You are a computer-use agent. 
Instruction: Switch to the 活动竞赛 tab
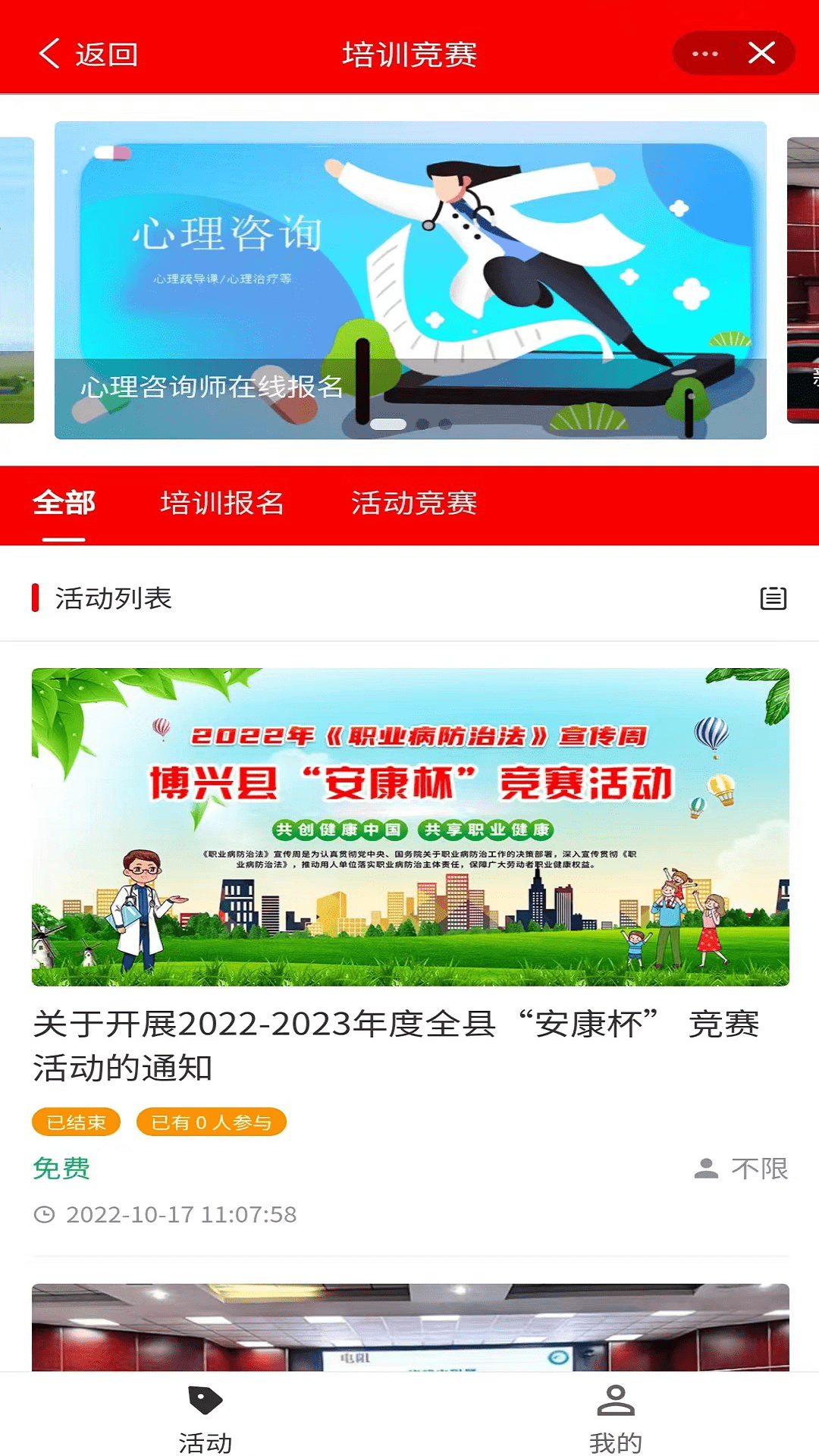point(414,504)
